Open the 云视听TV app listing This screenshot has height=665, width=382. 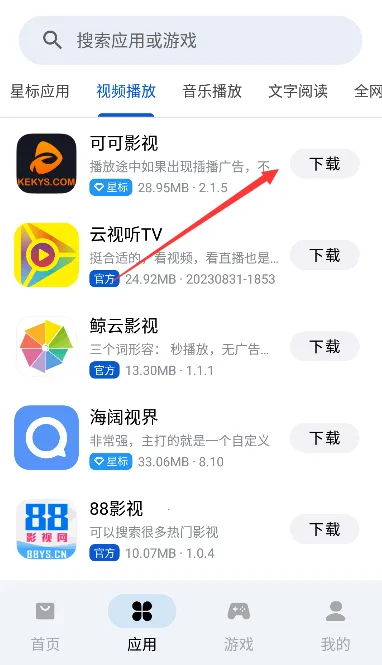[146, 255]
